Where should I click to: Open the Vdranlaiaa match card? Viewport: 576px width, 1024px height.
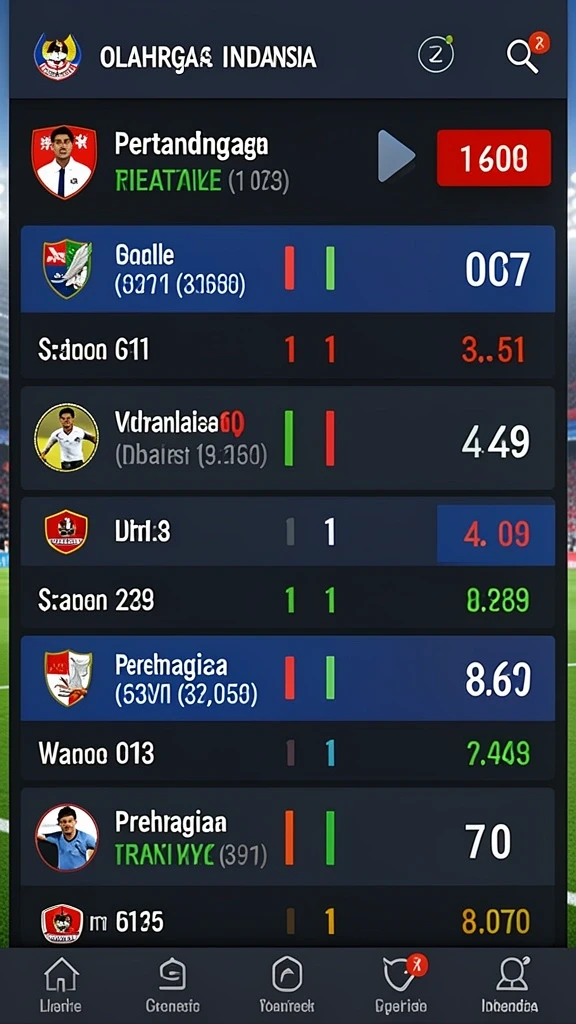(x=288, y=438)
